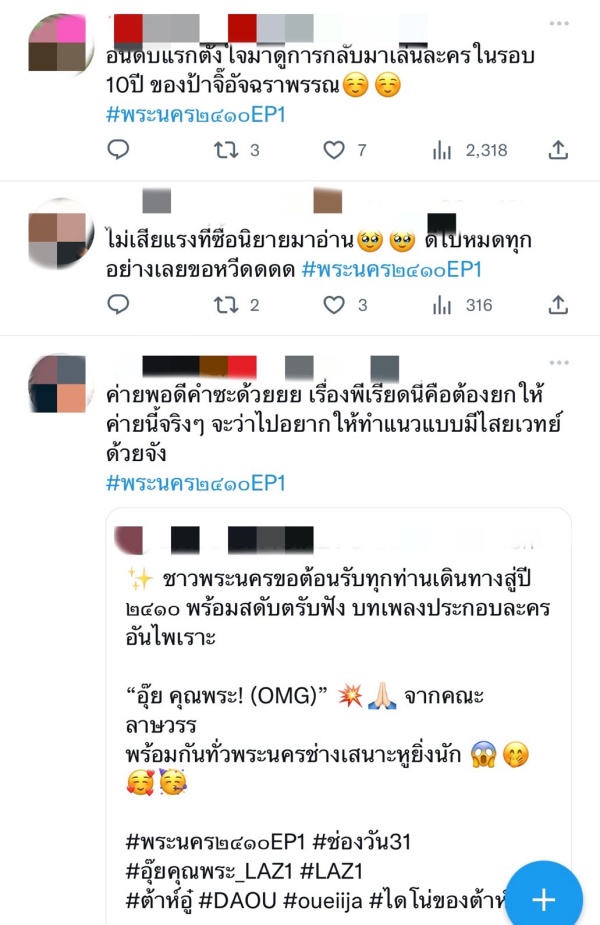Open #พระนคร๒๔๑๐EP1 hashtag in first tweet
Image resolution: width=600 pixels, height=925 pixels.
195,114
